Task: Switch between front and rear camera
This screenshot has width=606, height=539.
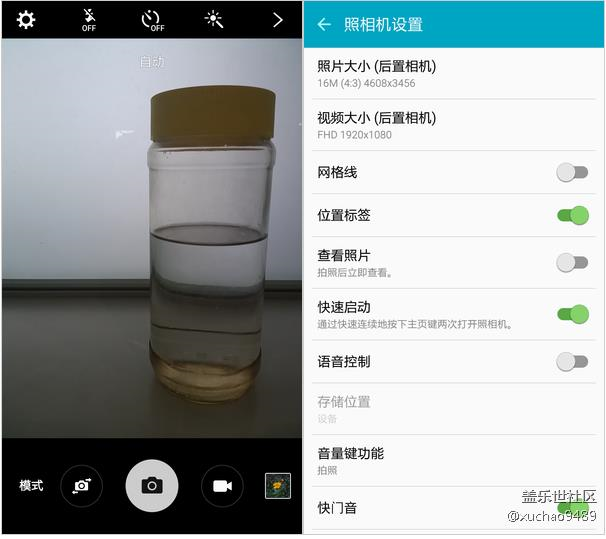Action: pyautogui.click(x=81, y=486)
